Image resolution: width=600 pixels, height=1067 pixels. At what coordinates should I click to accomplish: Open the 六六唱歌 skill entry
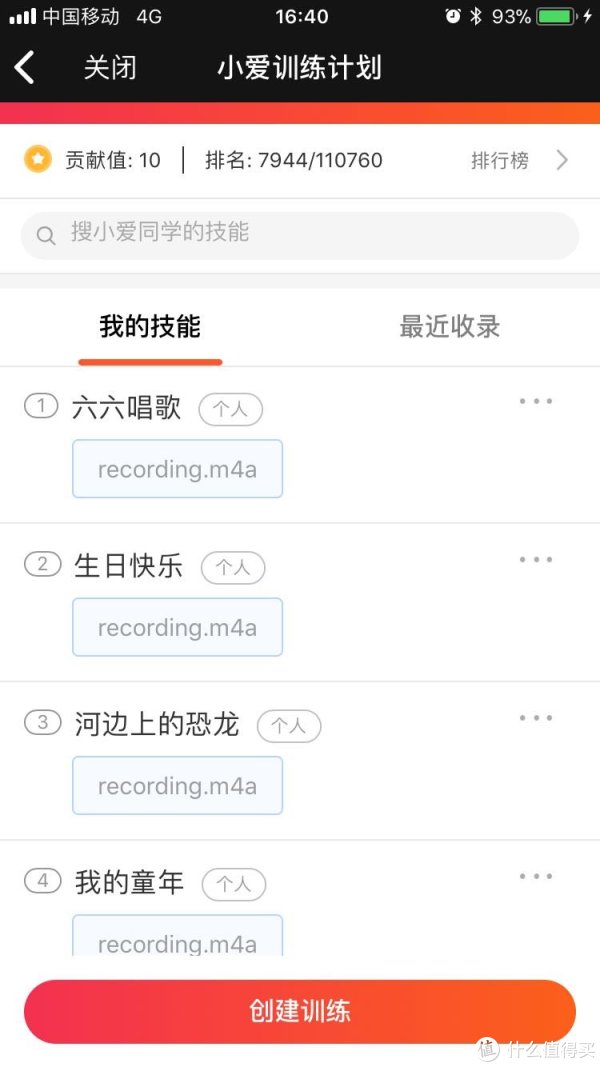point(127,408)
